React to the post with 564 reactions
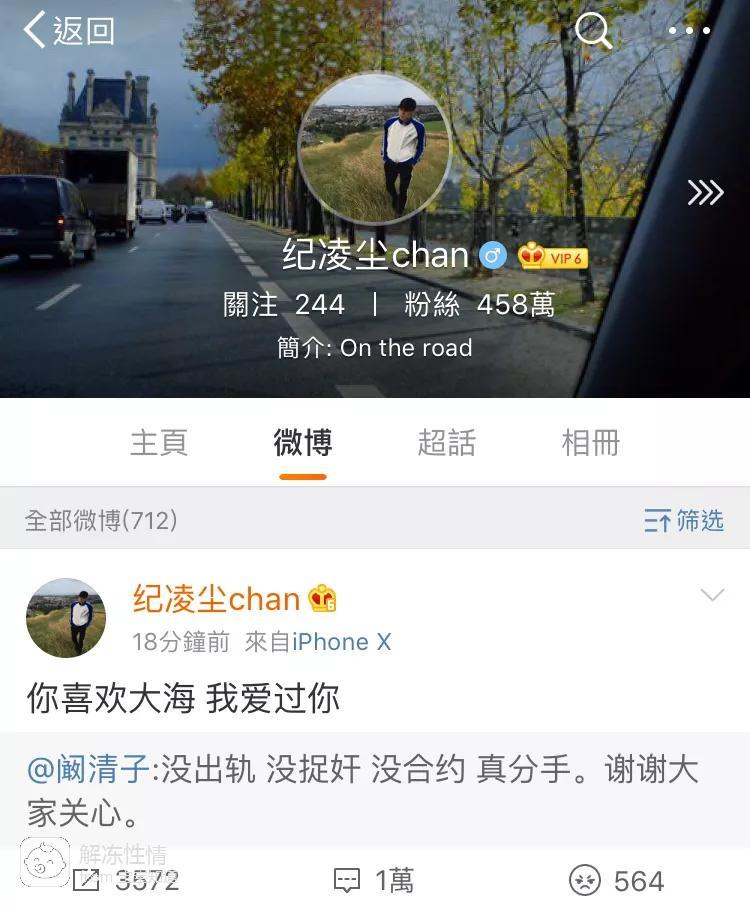Viewport: 750px width, 908px height. coord(616,880)
